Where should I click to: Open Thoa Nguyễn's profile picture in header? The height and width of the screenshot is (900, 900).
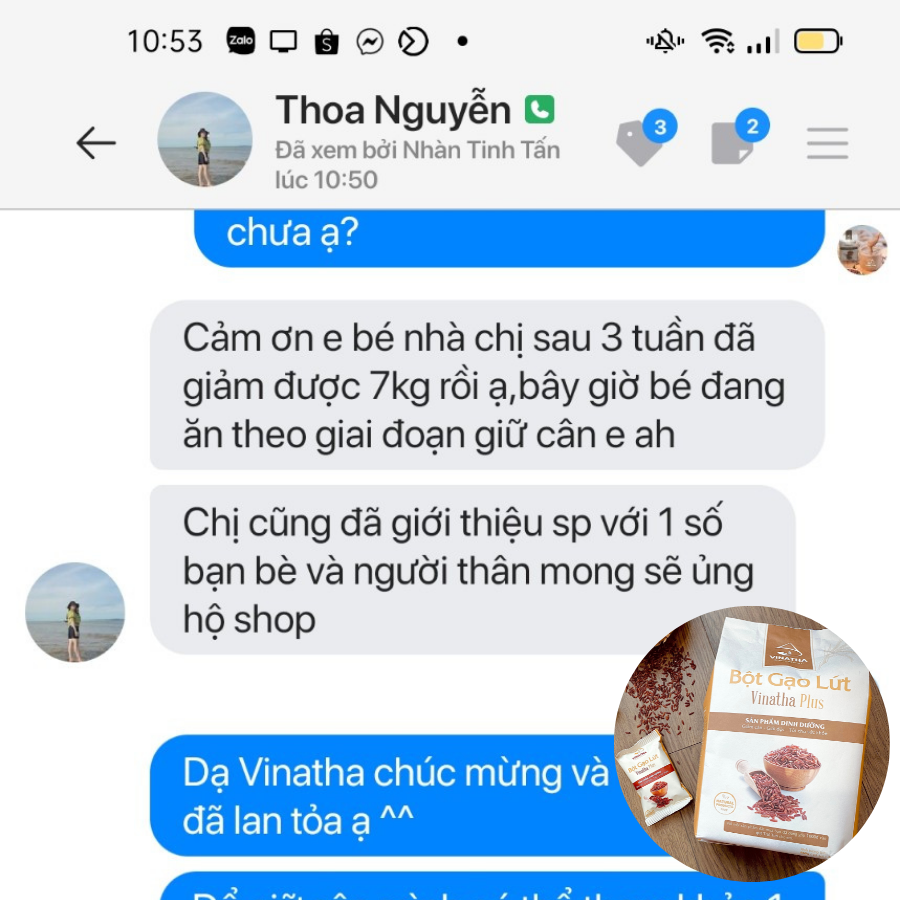click(205, 140)
